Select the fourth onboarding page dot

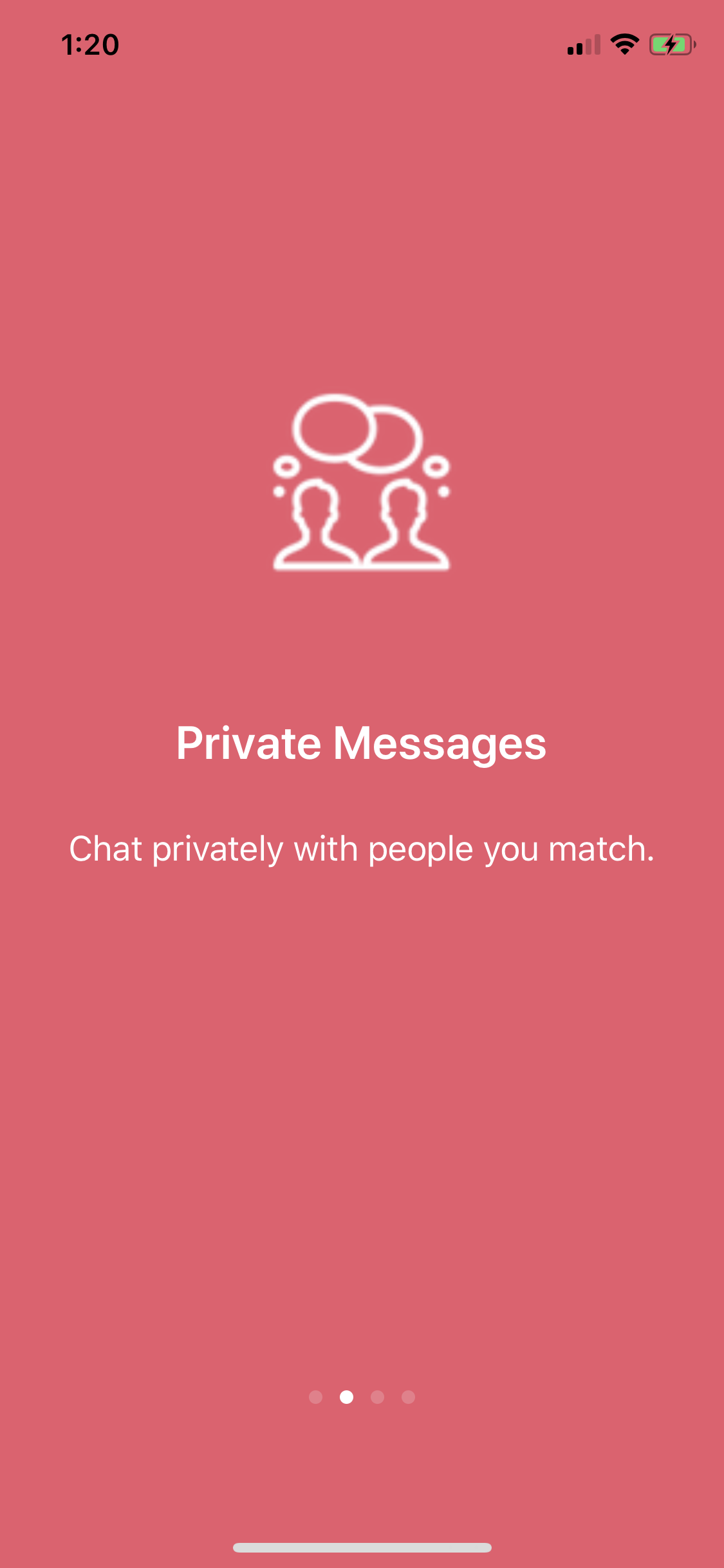pyautogui.click(x=408, y=1397)
